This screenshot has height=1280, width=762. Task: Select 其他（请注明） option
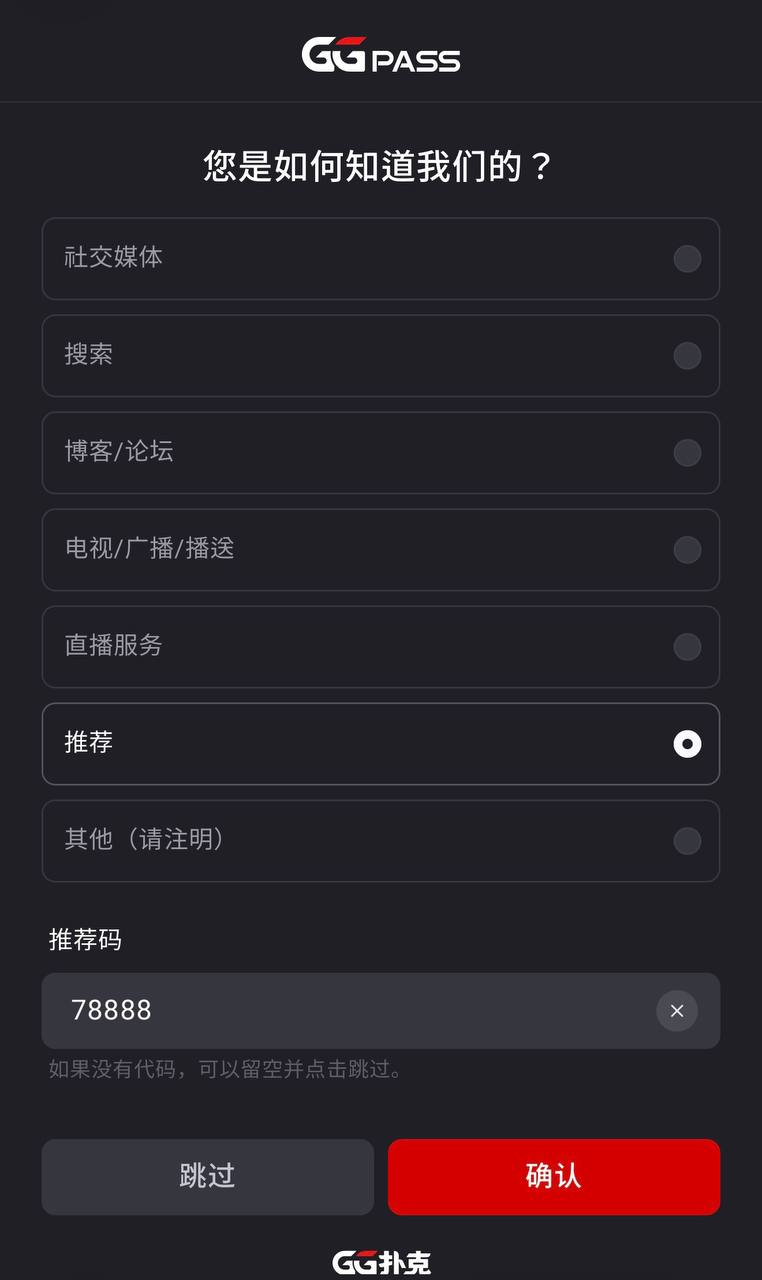pos(380,841)
